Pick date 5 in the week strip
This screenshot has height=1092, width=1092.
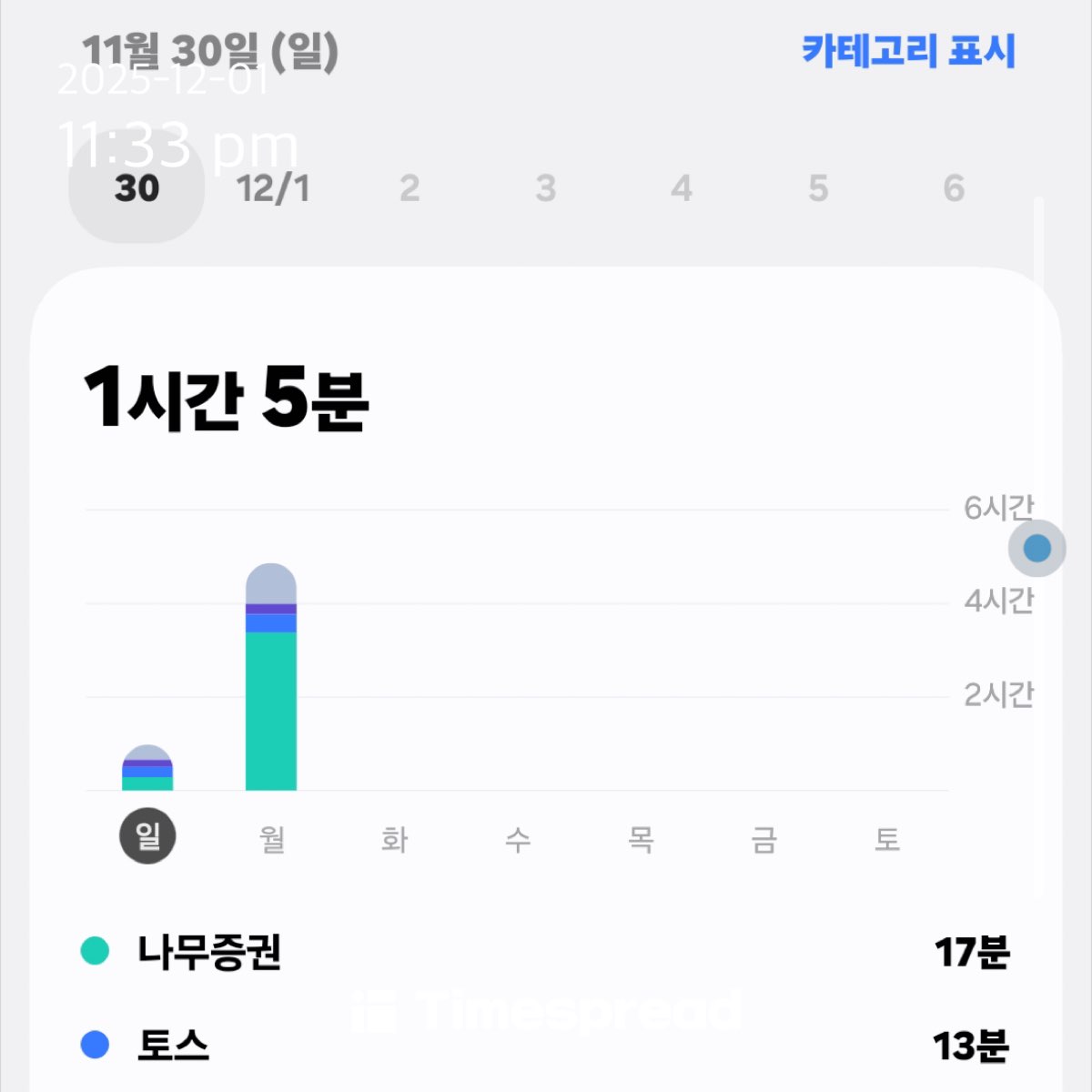[x=818, y=189]
